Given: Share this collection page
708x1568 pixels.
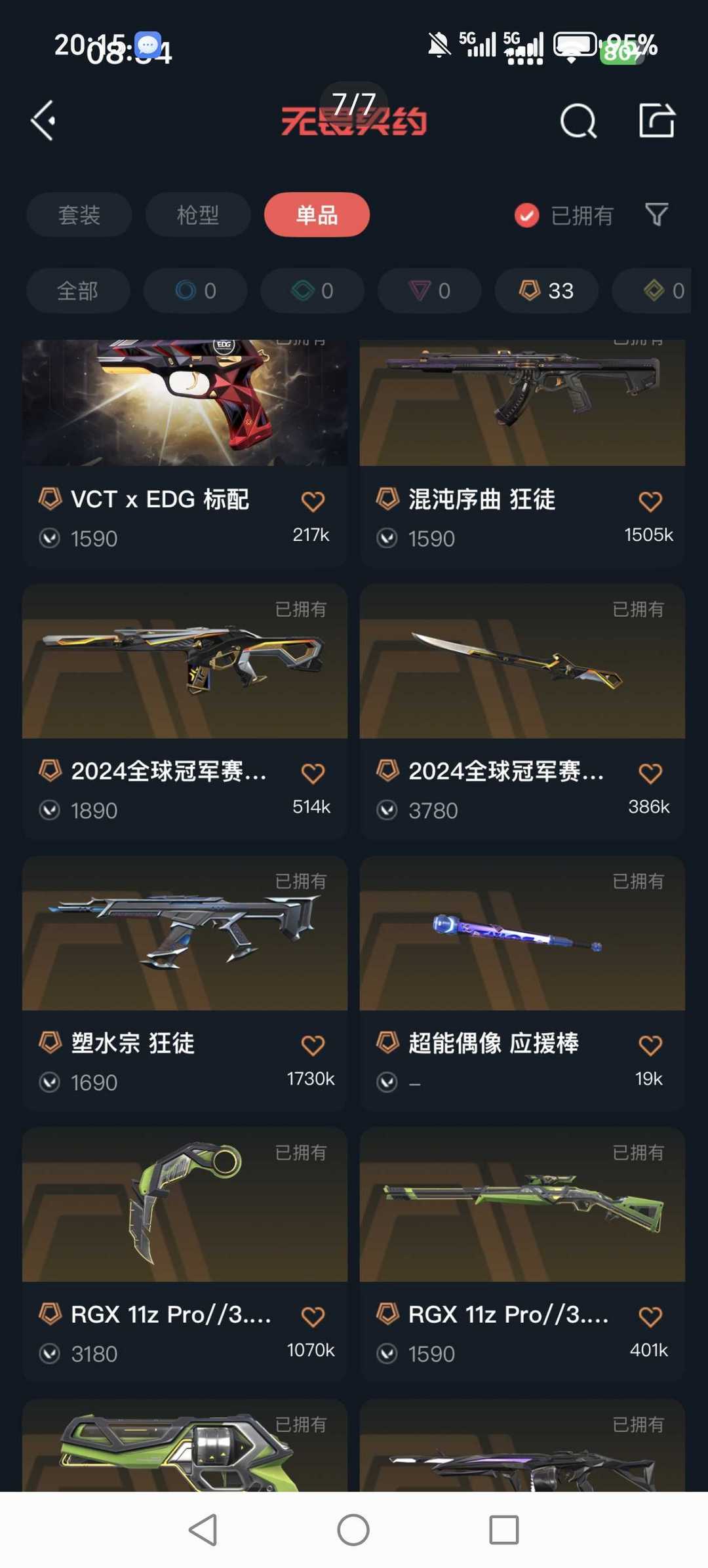Looking at the screenshot, I should click(657, 121).
